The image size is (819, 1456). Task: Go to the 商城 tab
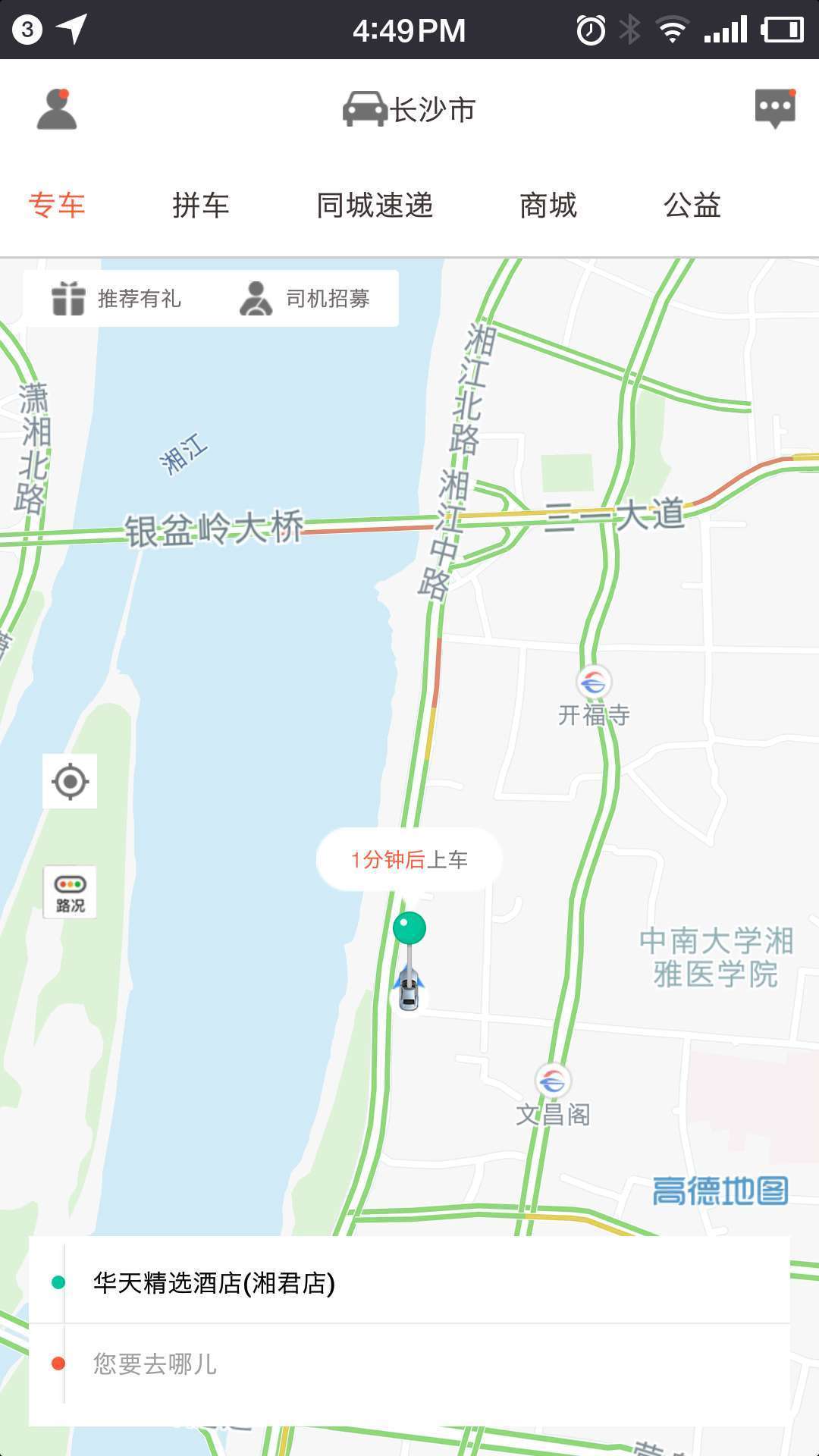[548, 206]
